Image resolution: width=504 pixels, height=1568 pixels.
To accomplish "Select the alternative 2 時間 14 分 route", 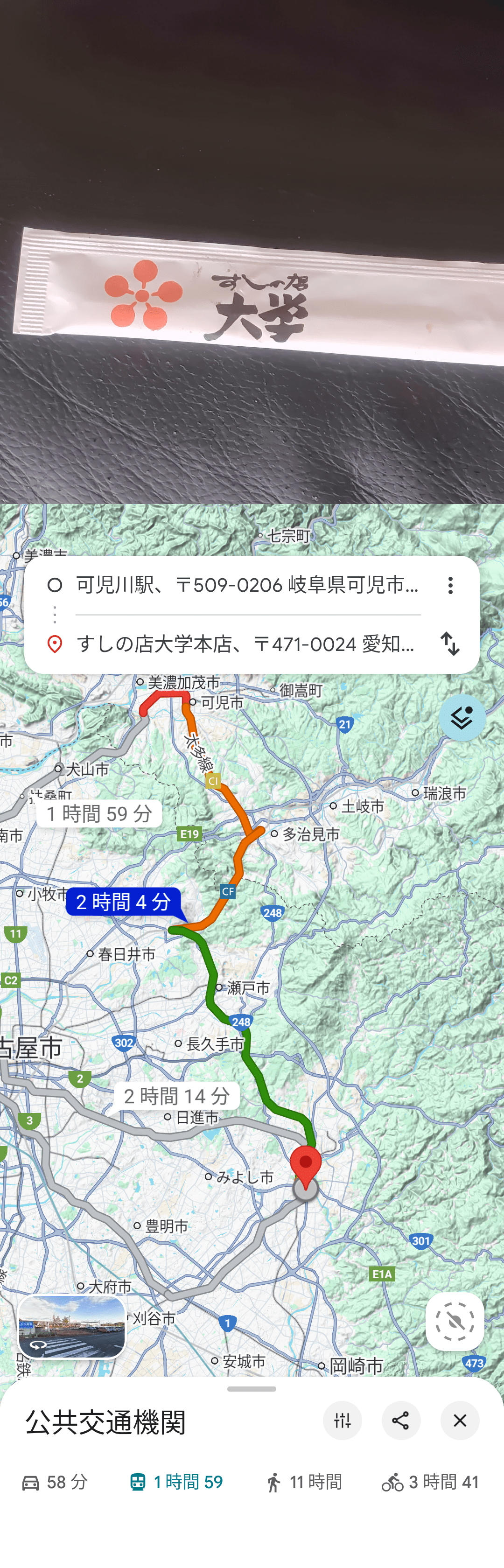I will (176, 1096).
